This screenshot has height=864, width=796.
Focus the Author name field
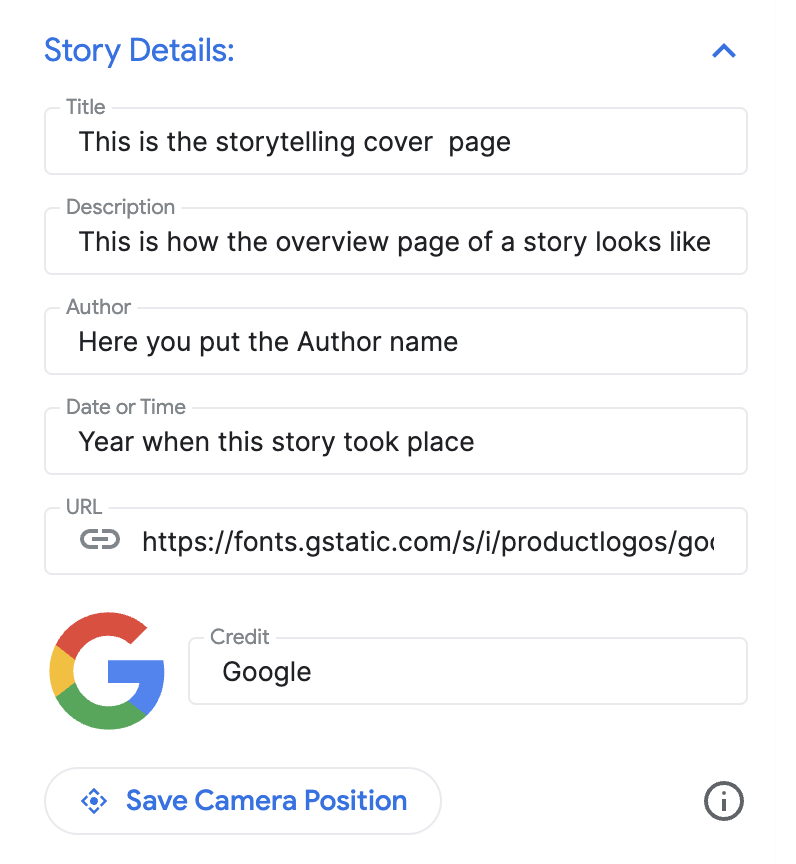pyautogui.click(x=395, y=341)
